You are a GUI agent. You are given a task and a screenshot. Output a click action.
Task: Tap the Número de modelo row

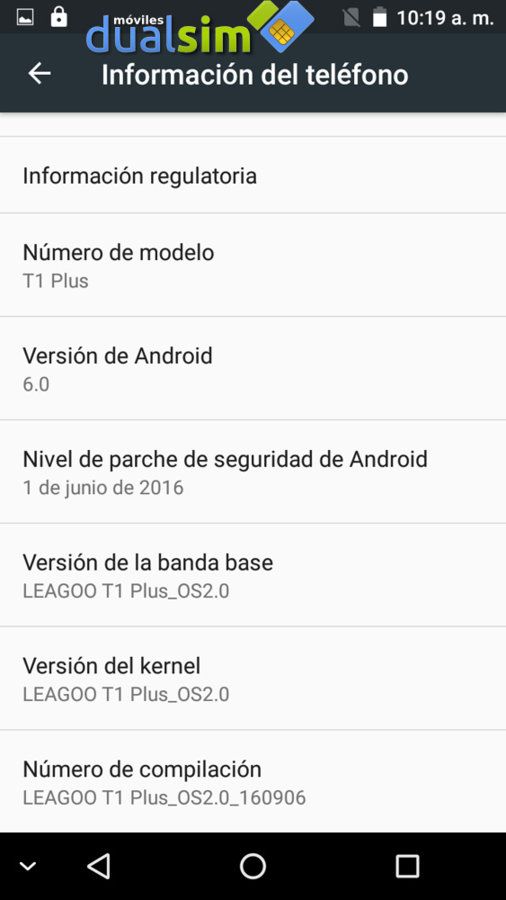click(253, 265)
